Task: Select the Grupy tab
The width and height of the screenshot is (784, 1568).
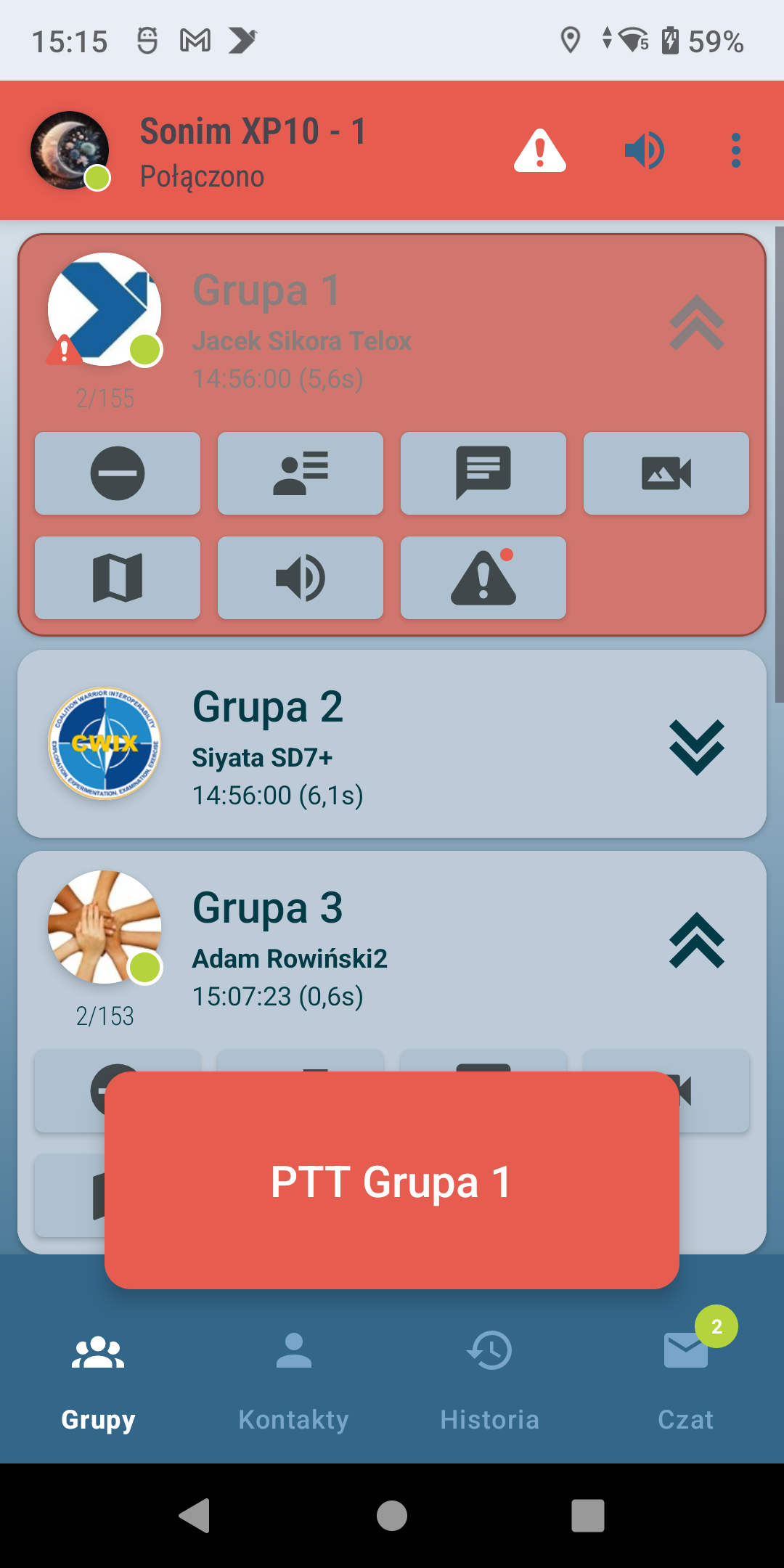Action: click(x=98, y=1381)
